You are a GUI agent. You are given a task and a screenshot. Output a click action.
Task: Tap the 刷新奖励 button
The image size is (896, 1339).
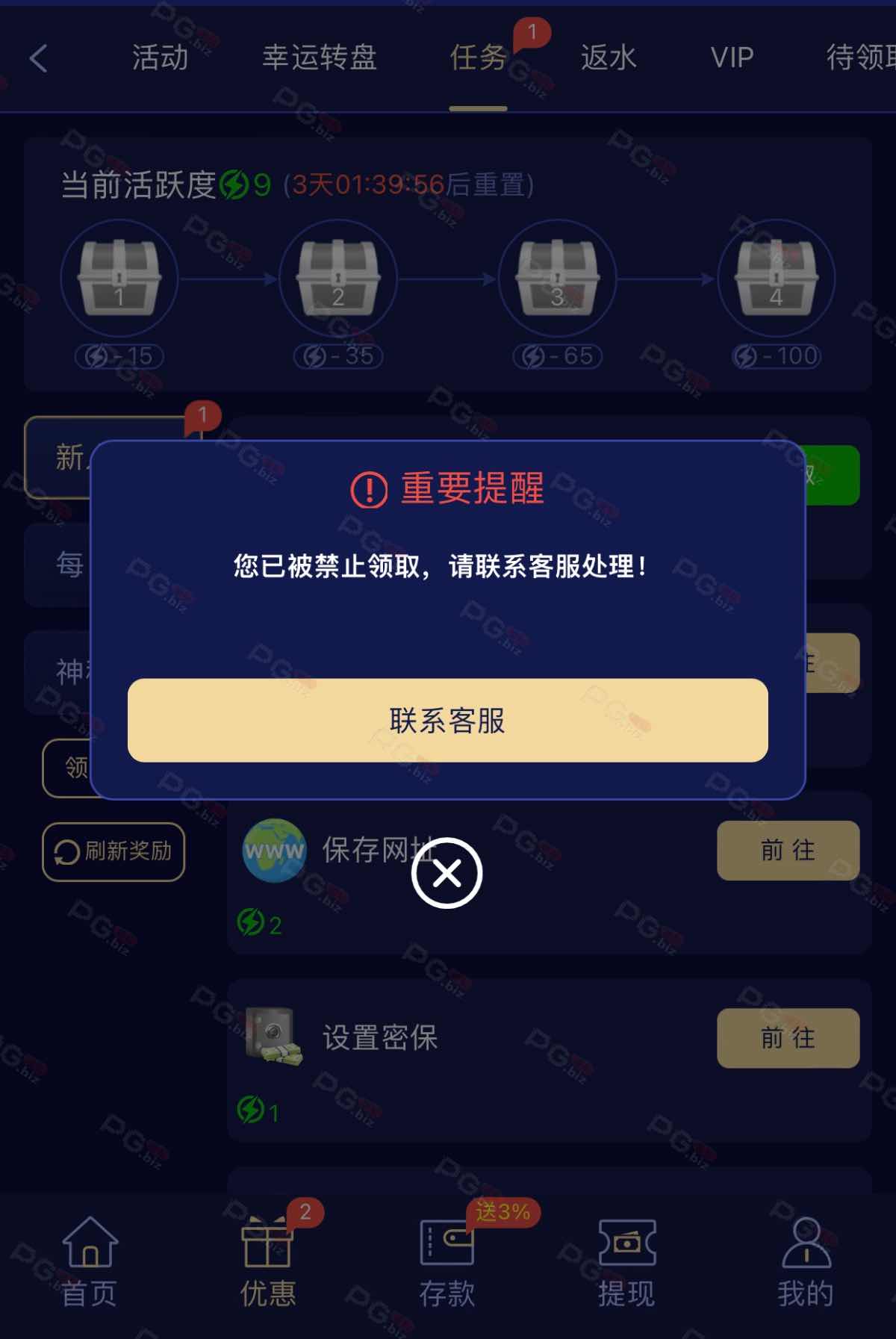click(x=113, y=851)
